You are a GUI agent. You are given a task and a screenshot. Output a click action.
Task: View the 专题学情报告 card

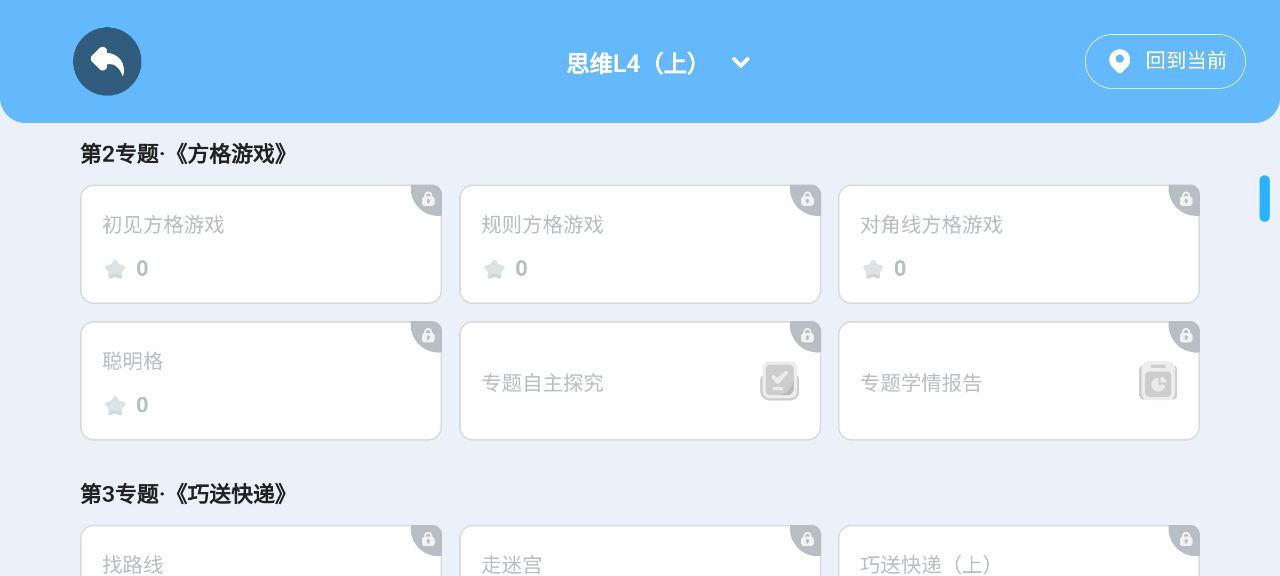[1018, 381]
